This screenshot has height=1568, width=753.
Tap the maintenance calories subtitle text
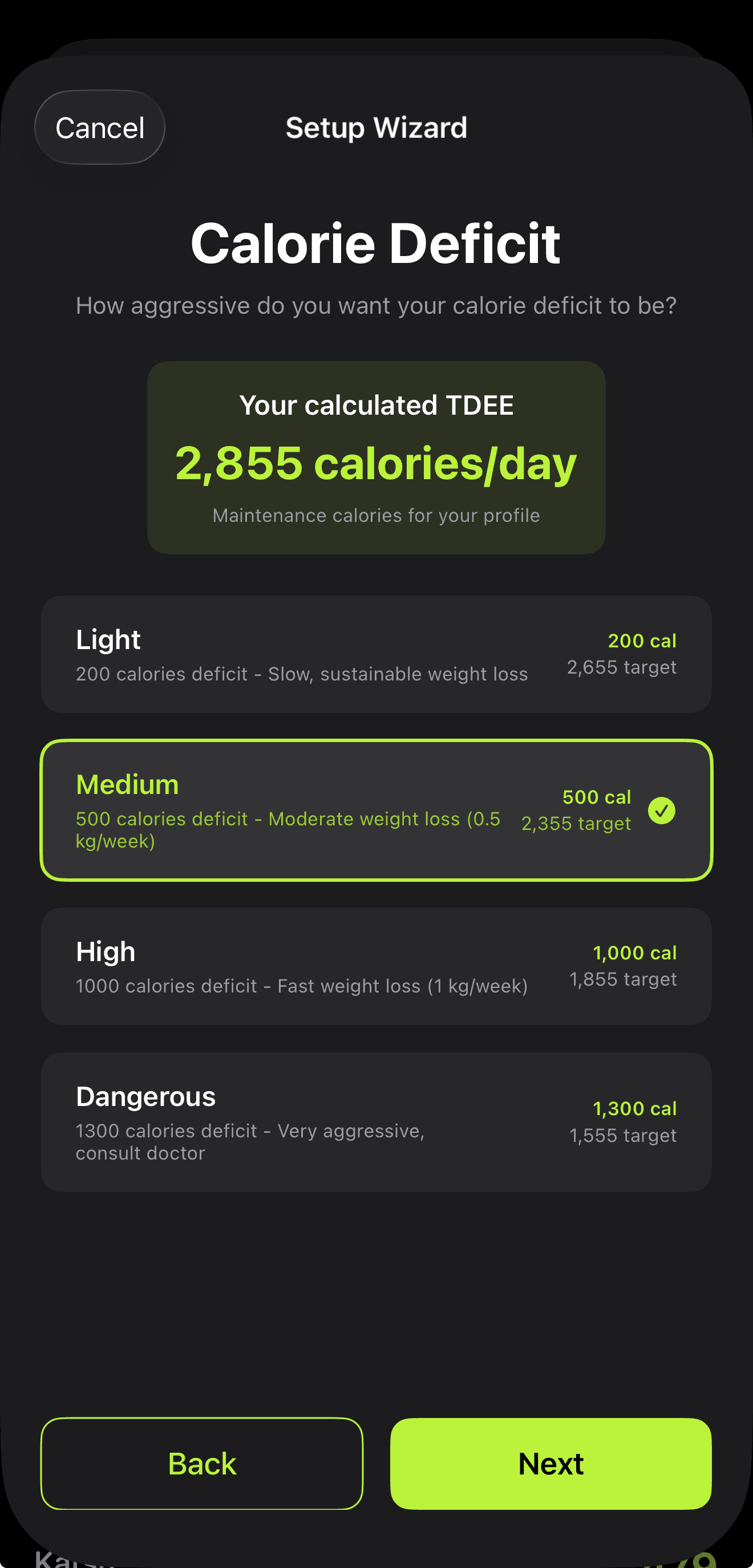376,515
